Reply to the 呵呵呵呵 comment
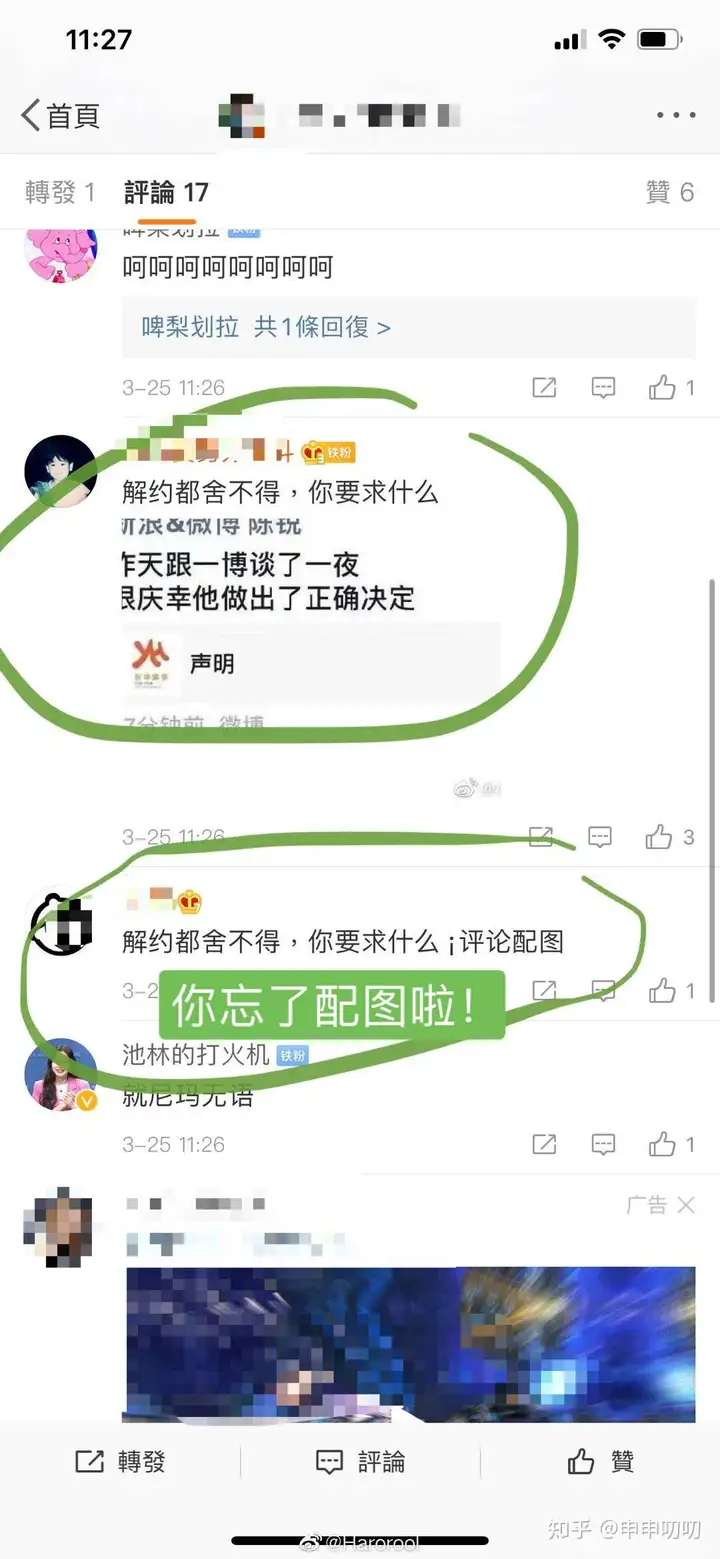This screenshot has height=1559, width=720. 603,387
